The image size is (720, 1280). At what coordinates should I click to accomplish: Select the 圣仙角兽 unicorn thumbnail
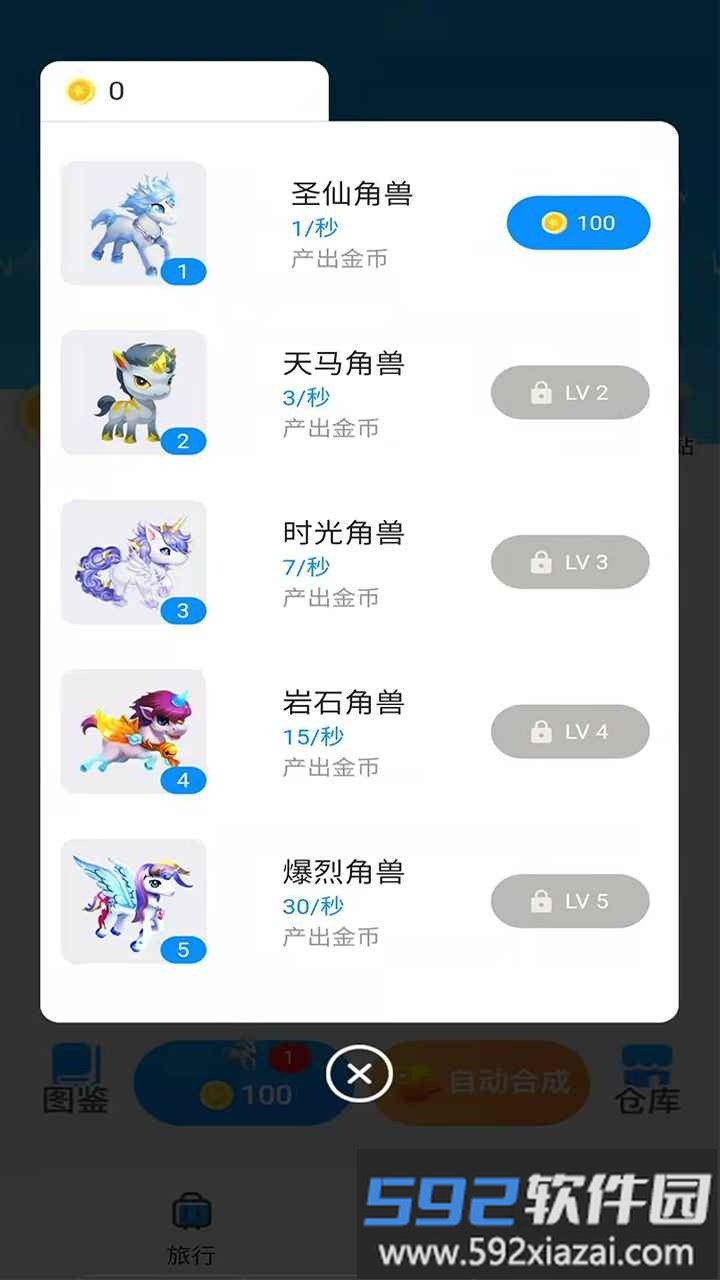point(134,222)
